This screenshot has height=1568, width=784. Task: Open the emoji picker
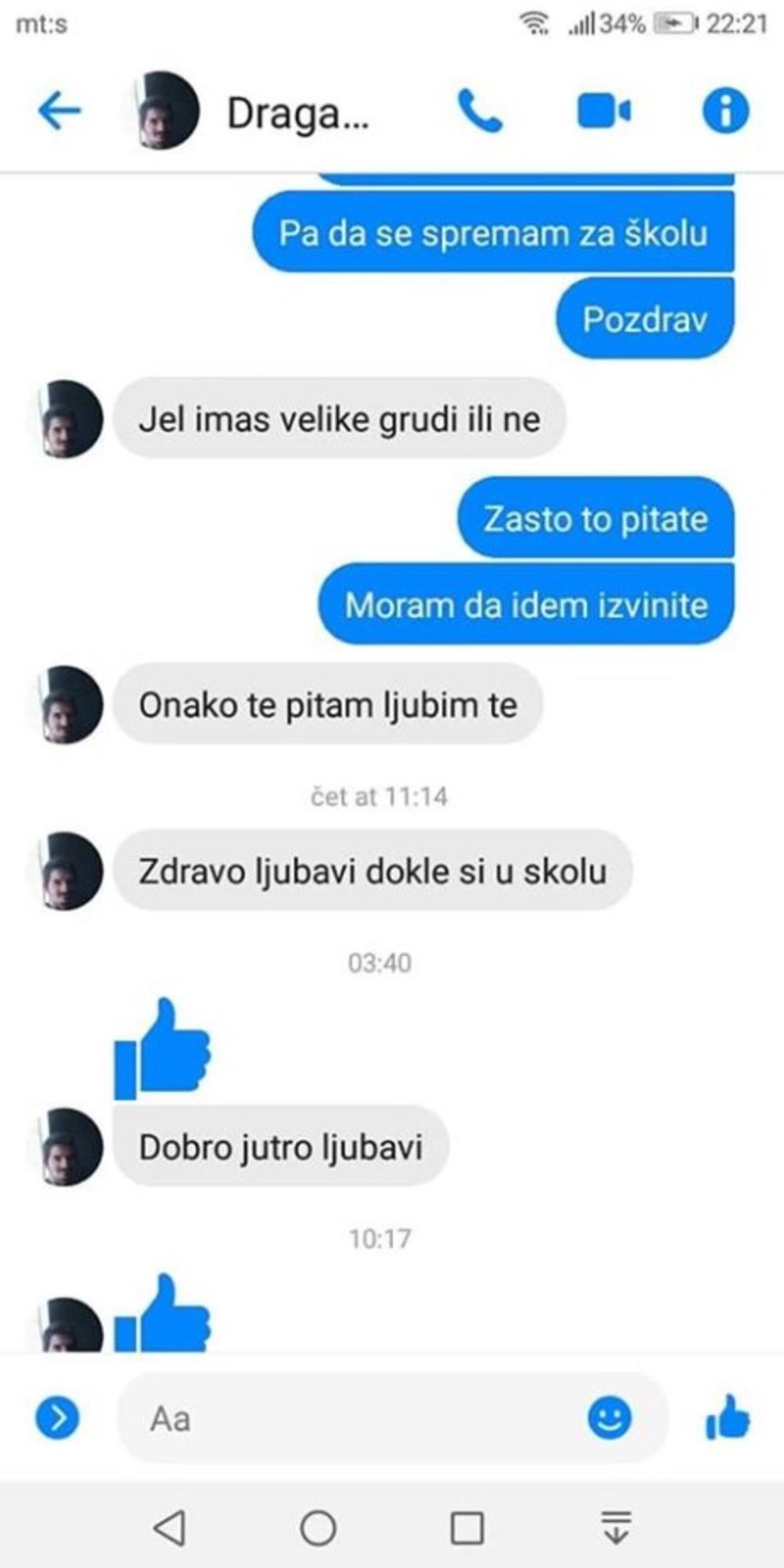[x=609, y=1417]
